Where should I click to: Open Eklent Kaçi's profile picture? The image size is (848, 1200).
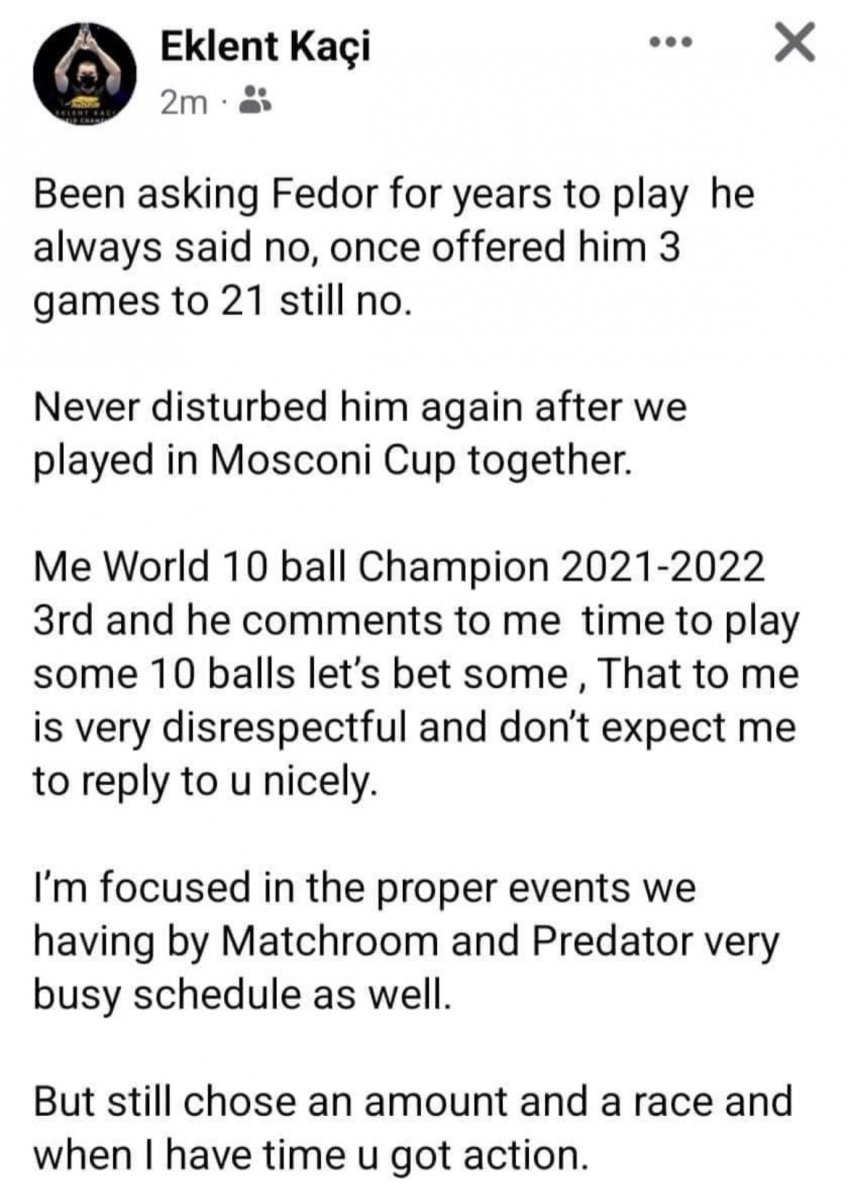(x=84, y=77)
